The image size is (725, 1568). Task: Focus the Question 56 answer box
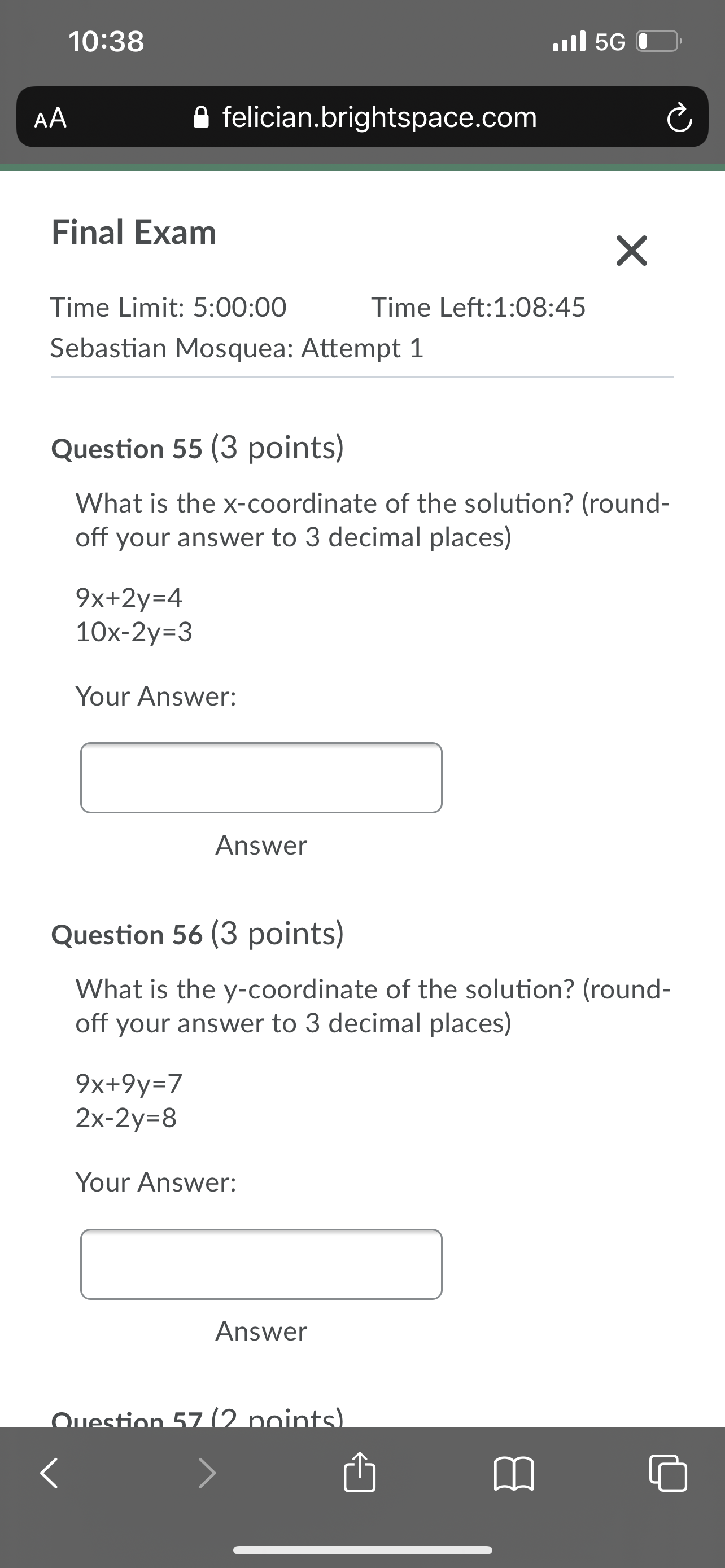(x=261, y=1264)
